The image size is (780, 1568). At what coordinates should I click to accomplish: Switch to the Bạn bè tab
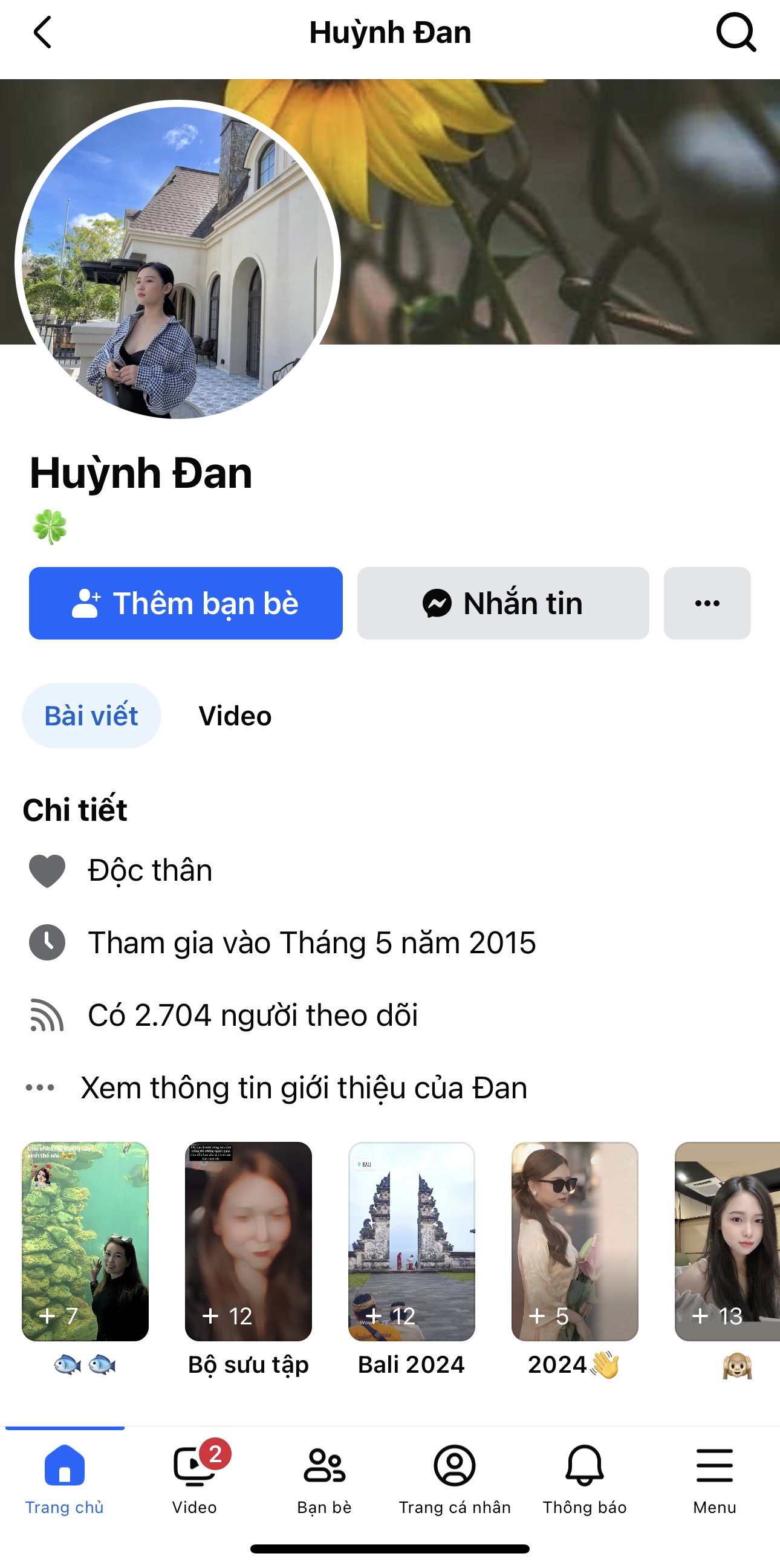point(325,1478)
